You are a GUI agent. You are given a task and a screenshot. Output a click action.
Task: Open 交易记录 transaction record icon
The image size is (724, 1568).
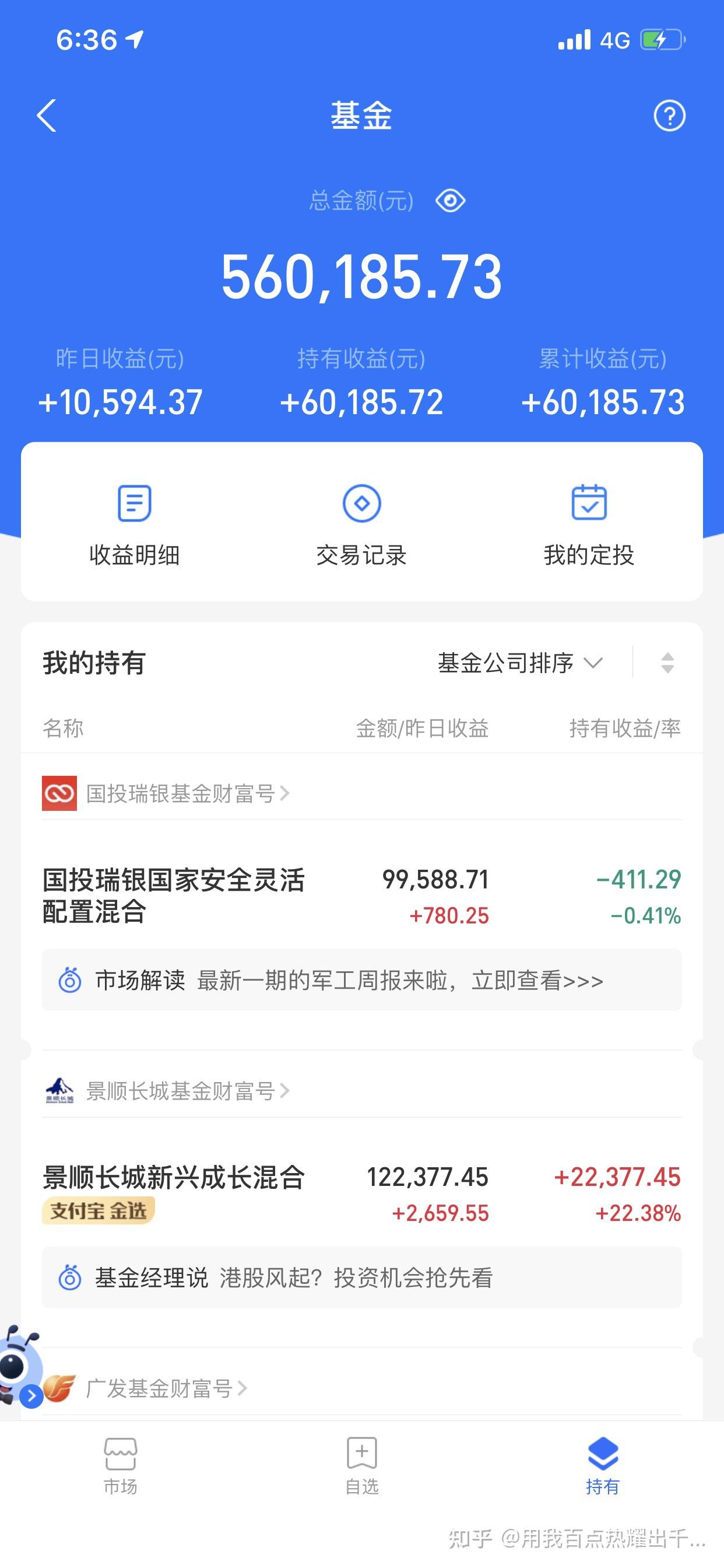click(x=362, y=503)
